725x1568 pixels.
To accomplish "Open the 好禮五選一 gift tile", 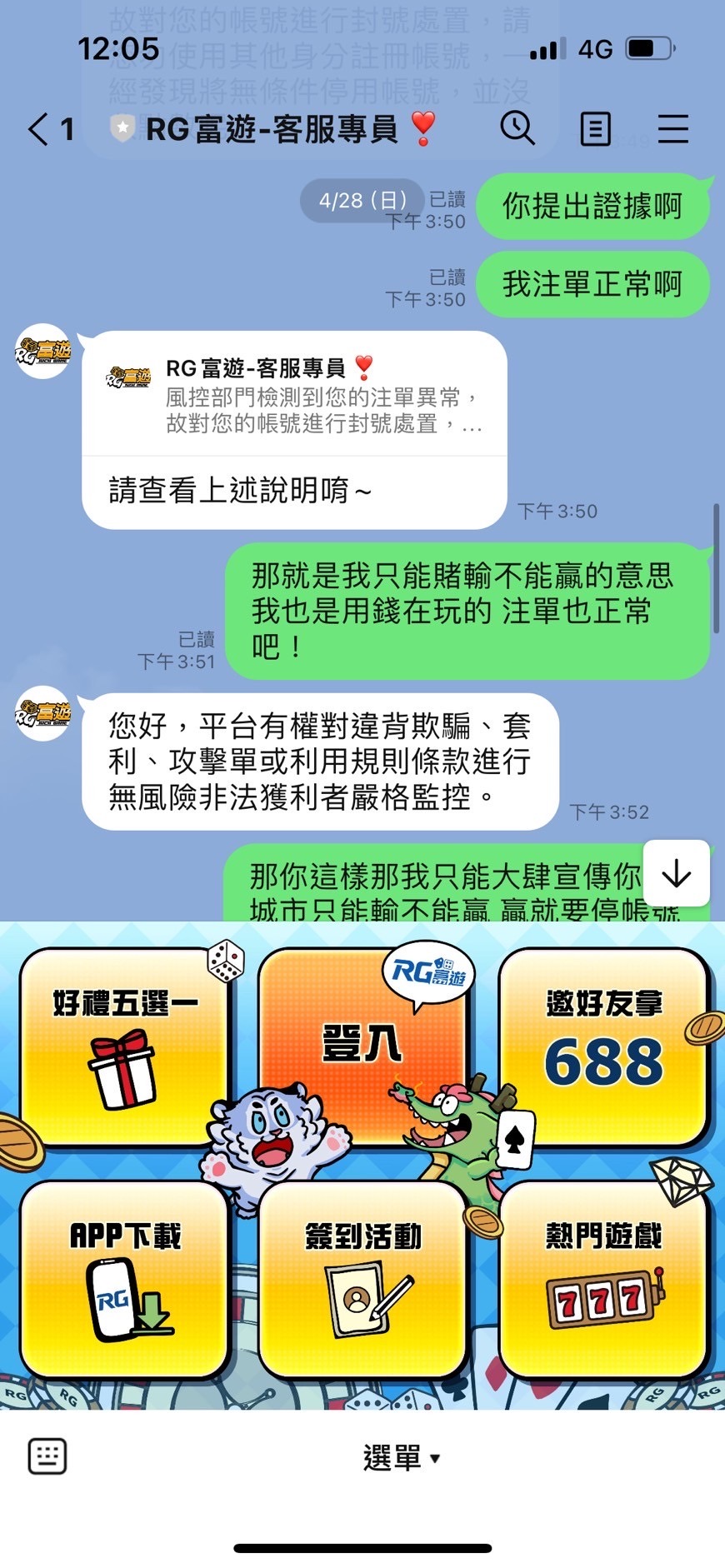I will (x=125, y=1046).
